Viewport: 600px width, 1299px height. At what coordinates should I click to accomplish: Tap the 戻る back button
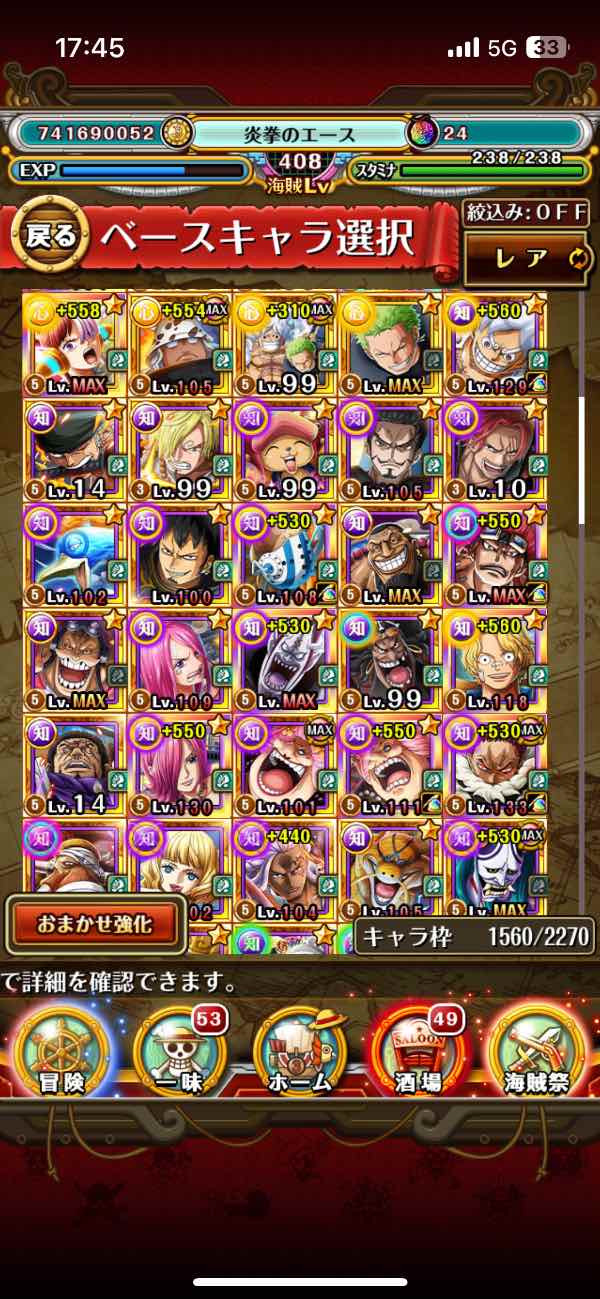[x=48, y=237]
